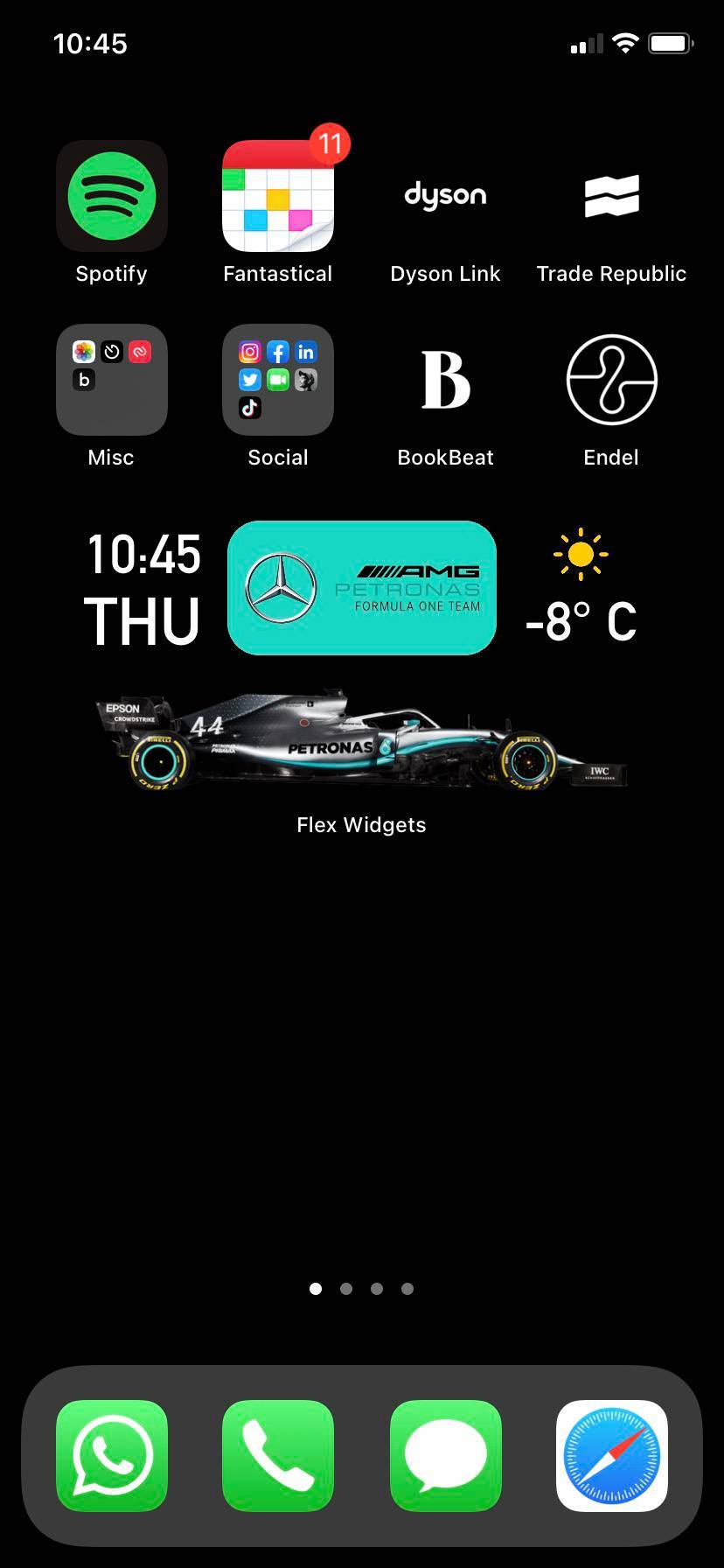Tap the battery indicator in the status bar
Viewport: 724px width, 1568px height.
point(670,43)
